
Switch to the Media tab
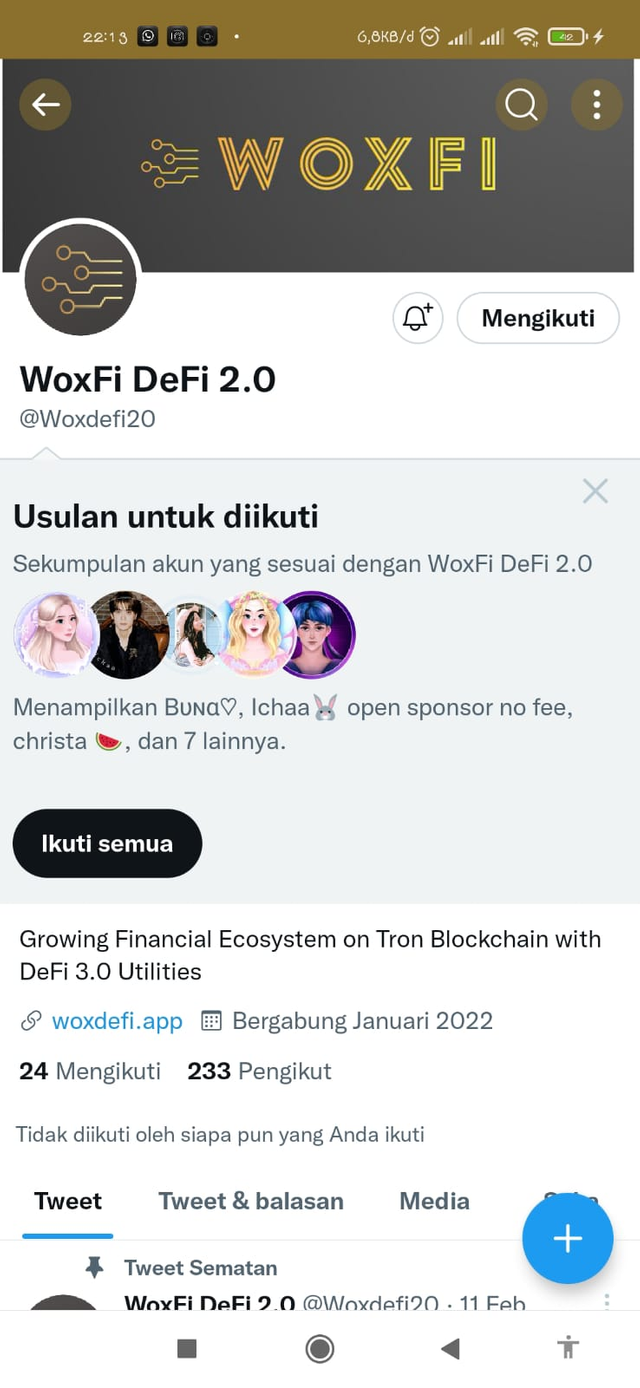434,1201
